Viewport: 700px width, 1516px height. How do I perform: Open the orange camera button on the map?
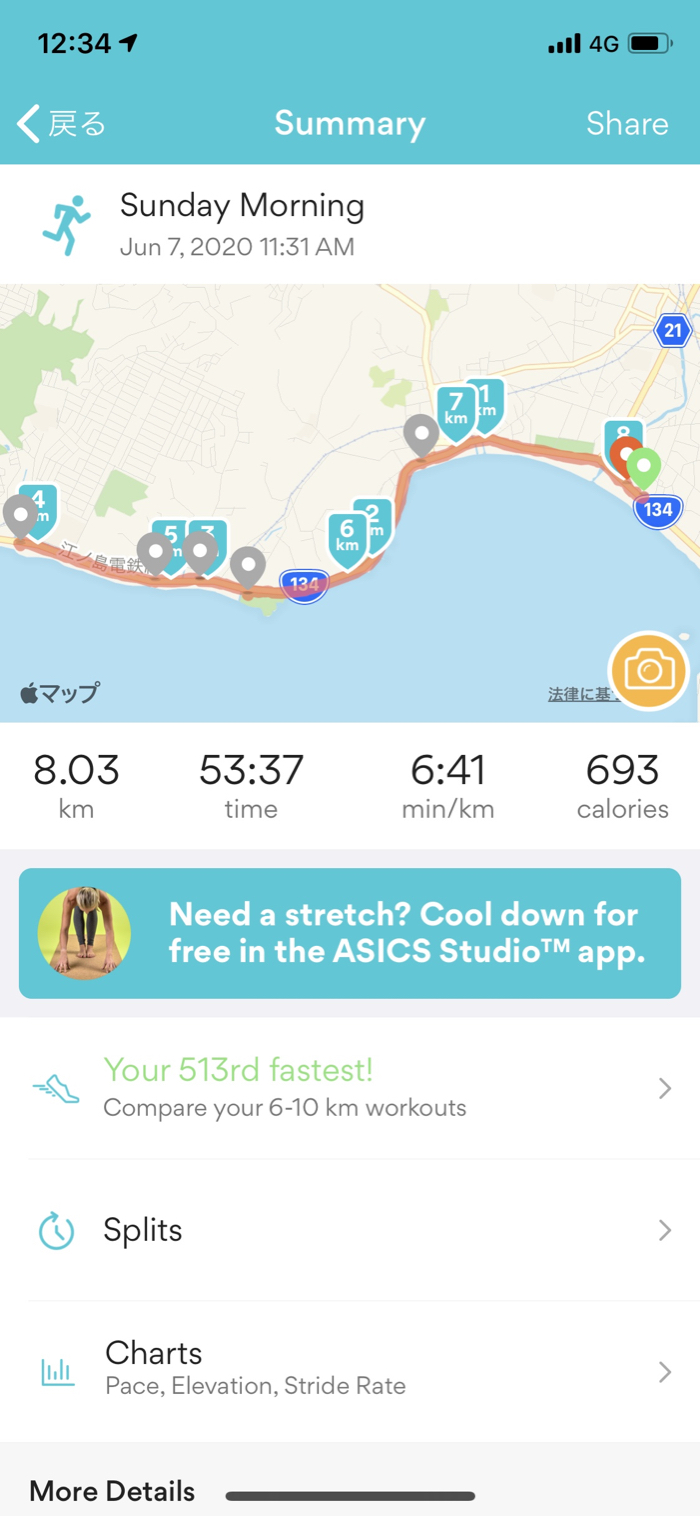point(649,671)
